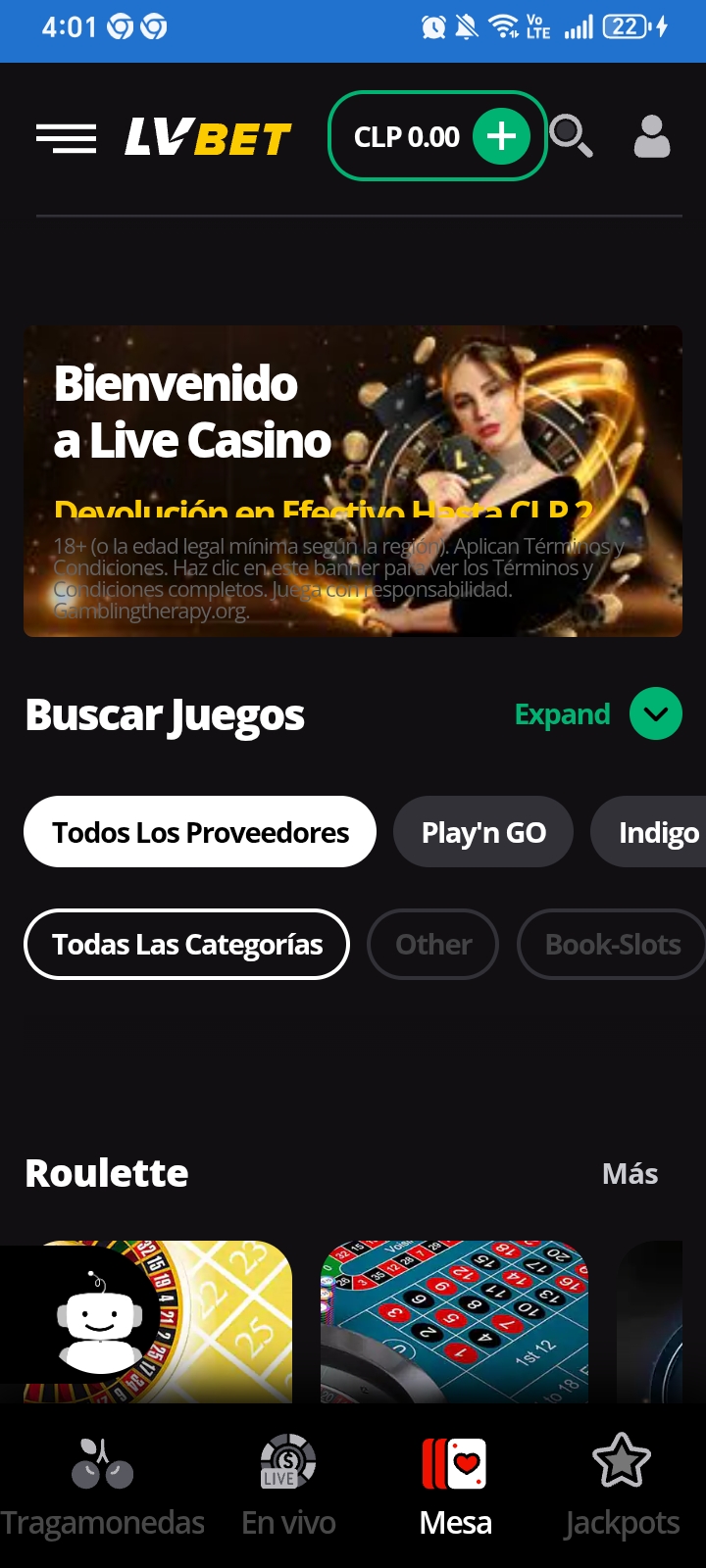The image size is (706, 1568).
Task: Tap the LV BET logo
Action: [x=208, y=138]
